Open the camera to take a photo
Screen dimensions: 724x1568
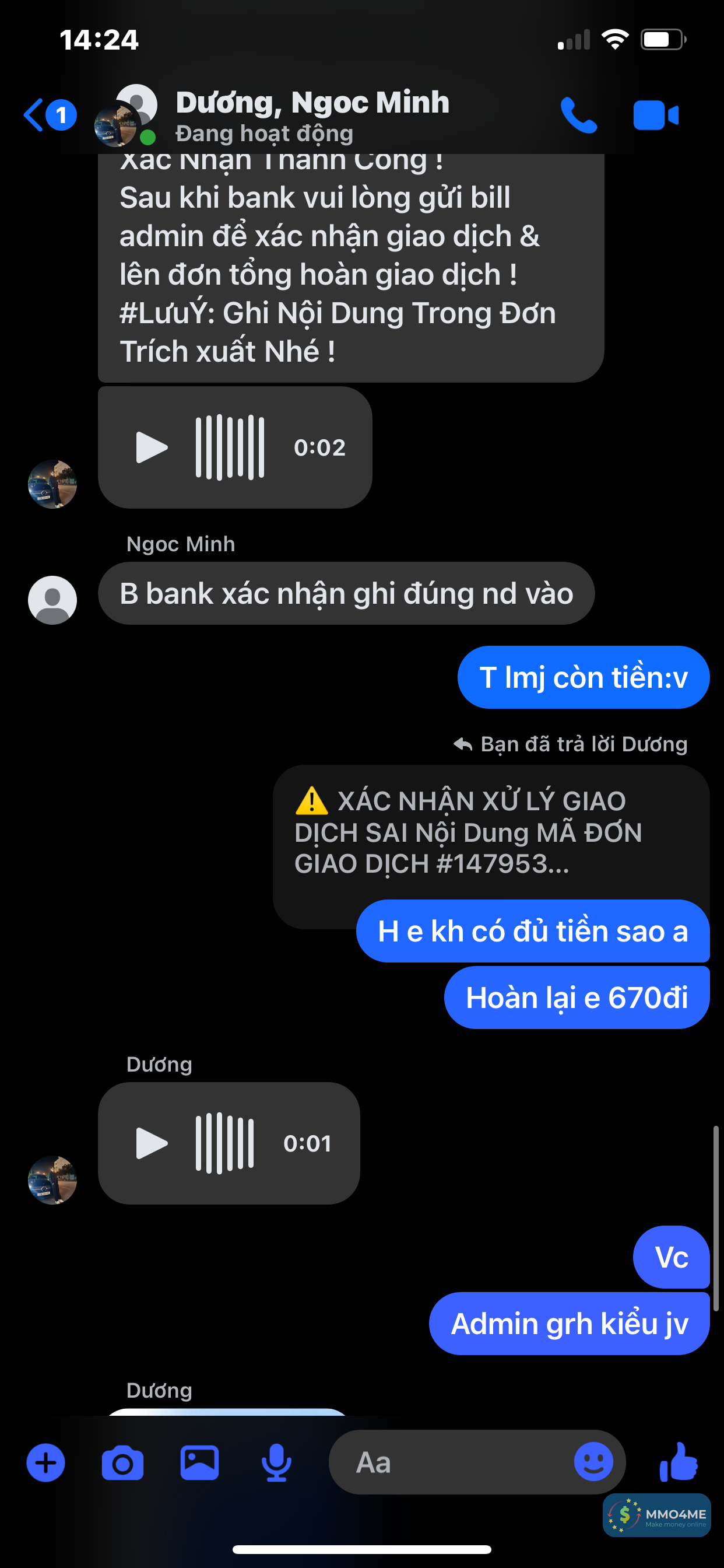point(122,1462)
